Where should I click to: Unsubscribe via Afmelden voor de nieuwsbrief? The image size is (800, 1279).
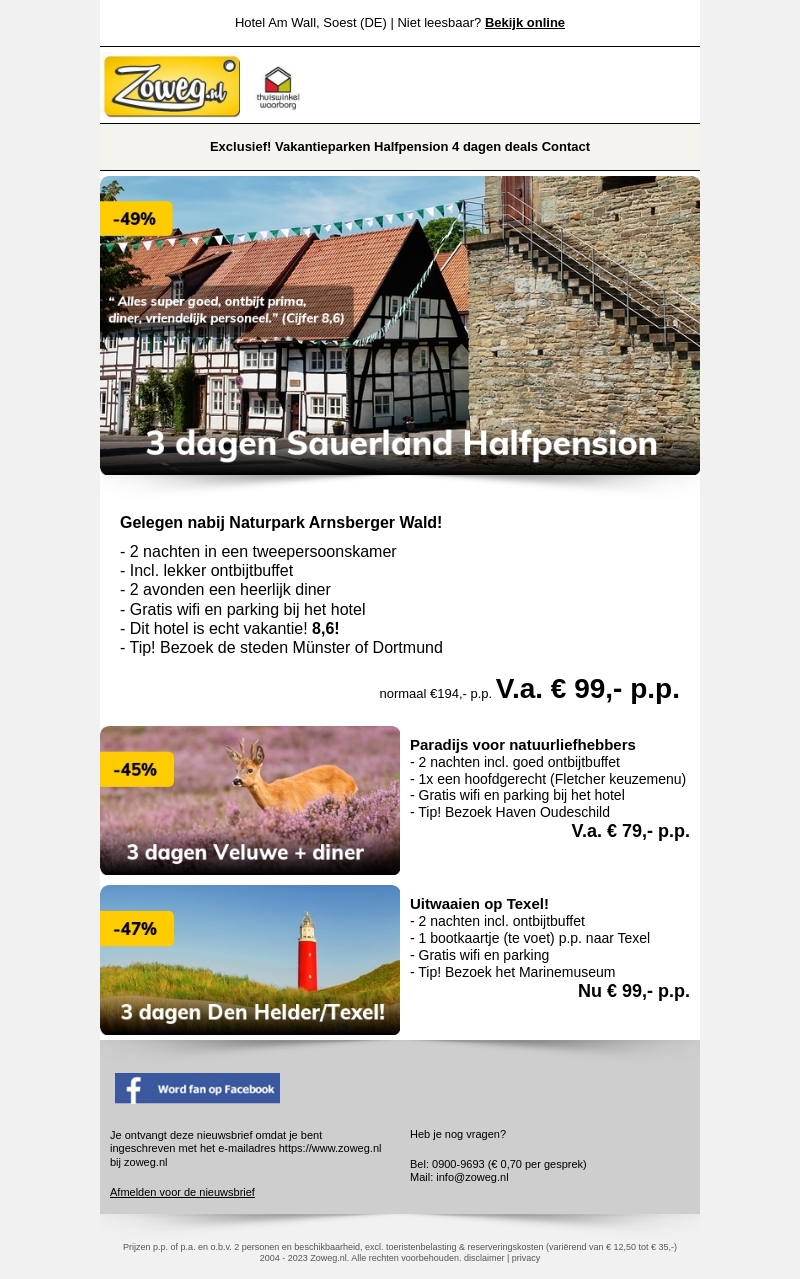click(182, 1192)
